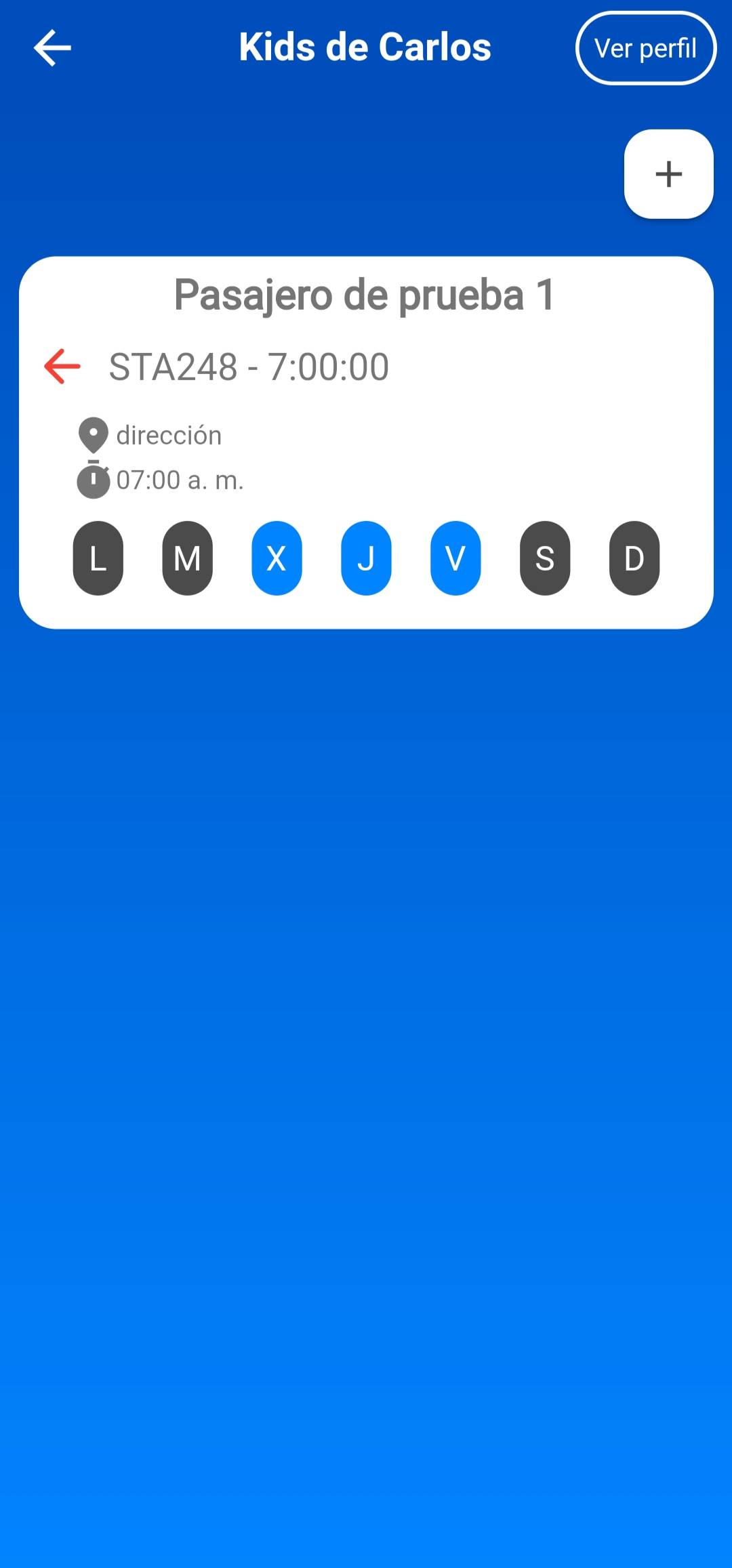
Task: Toggle Monday (L) day chip
Action: pyautogui.click(x=98, y=558)
